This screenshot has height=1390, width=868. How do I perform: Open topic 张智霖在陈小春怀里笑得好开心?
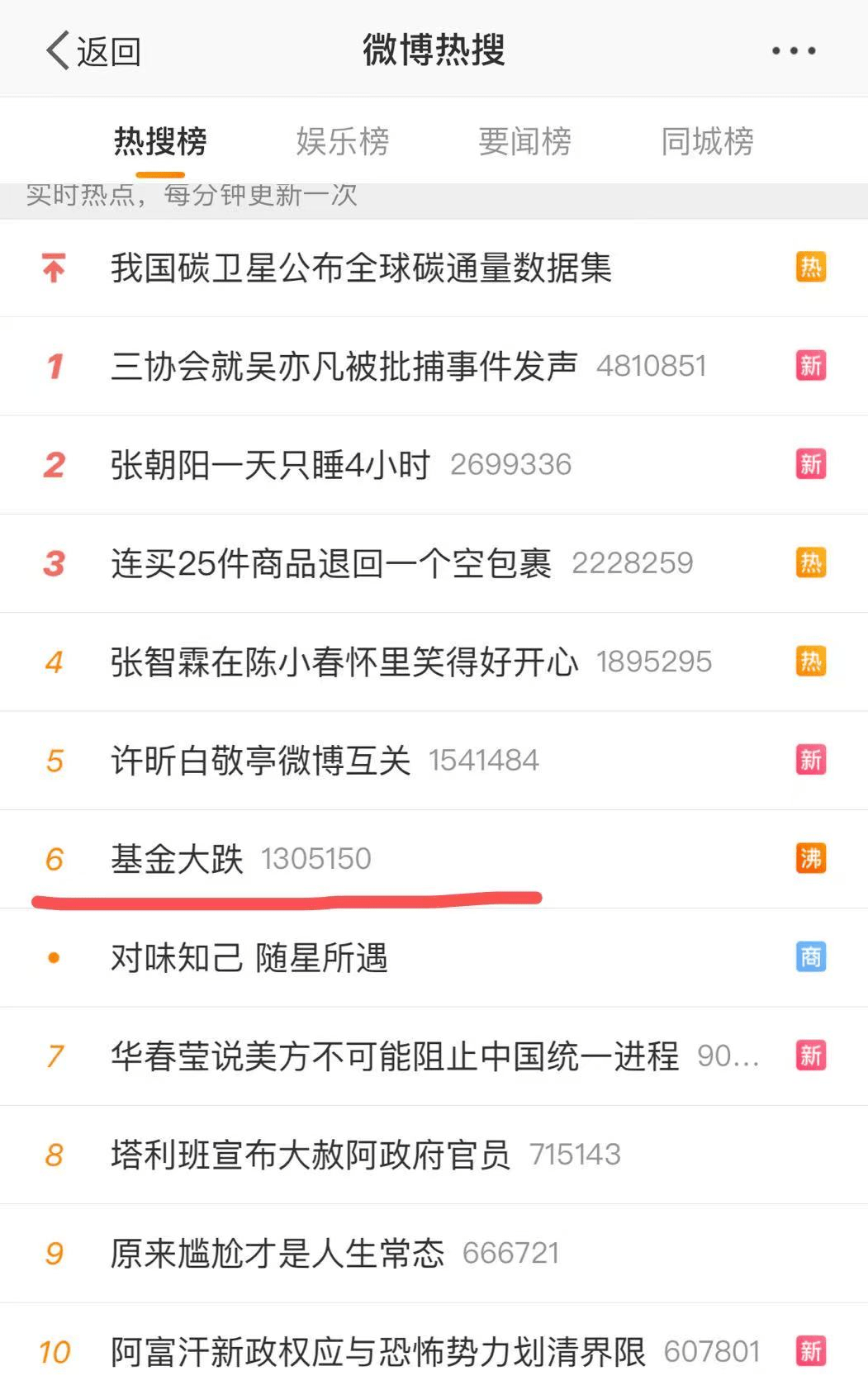point(344,662)
